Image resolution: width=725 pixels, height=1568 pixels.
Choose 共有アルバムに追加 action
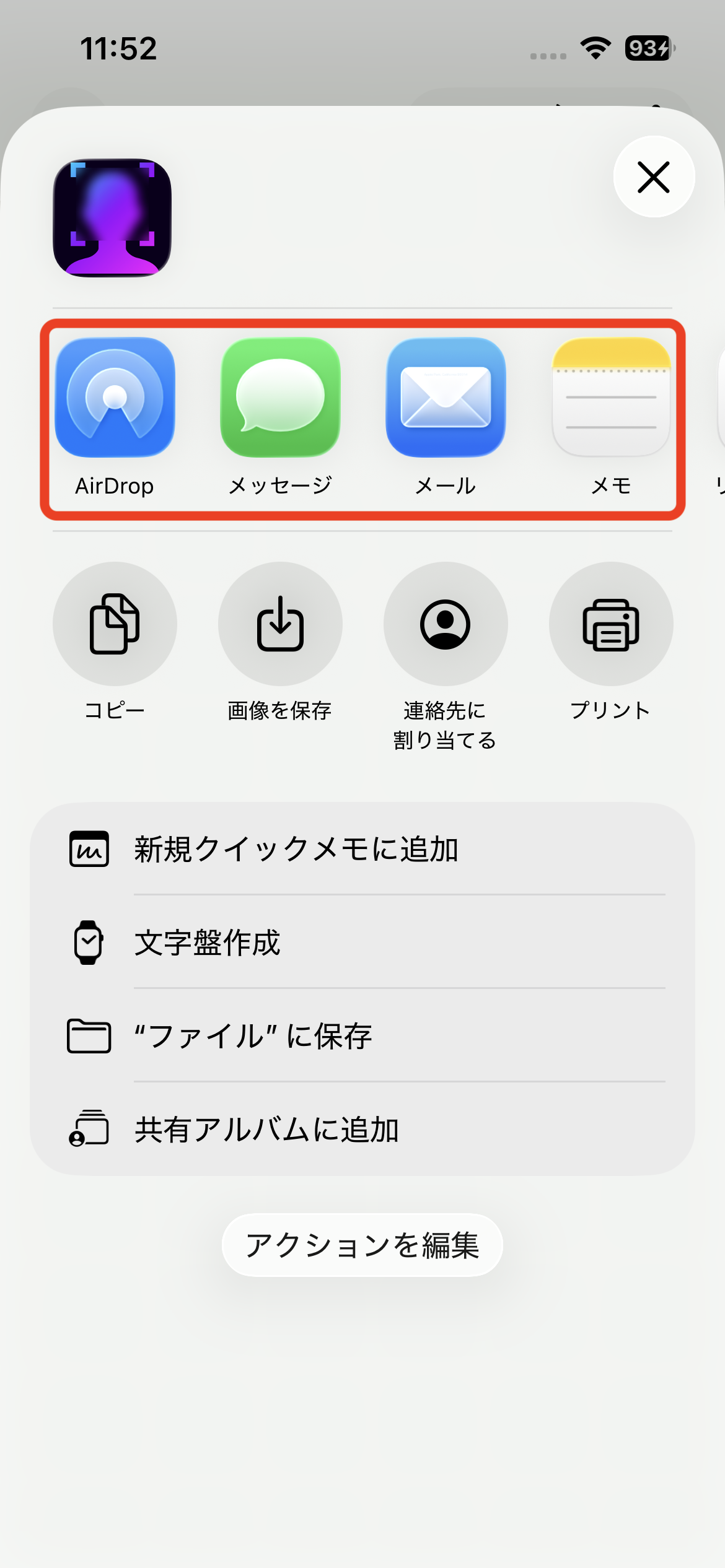266,1131
